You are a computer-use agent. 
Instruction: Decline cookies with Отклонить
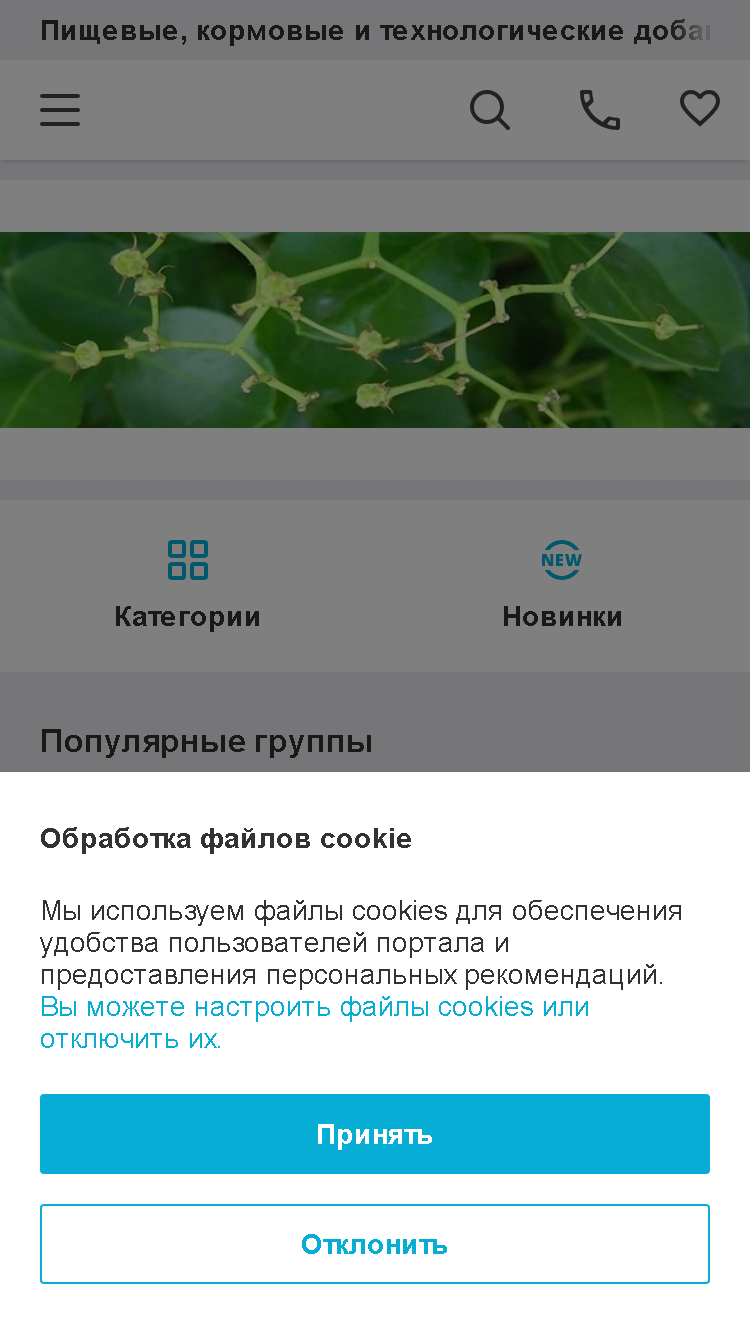coord(375,1244)
